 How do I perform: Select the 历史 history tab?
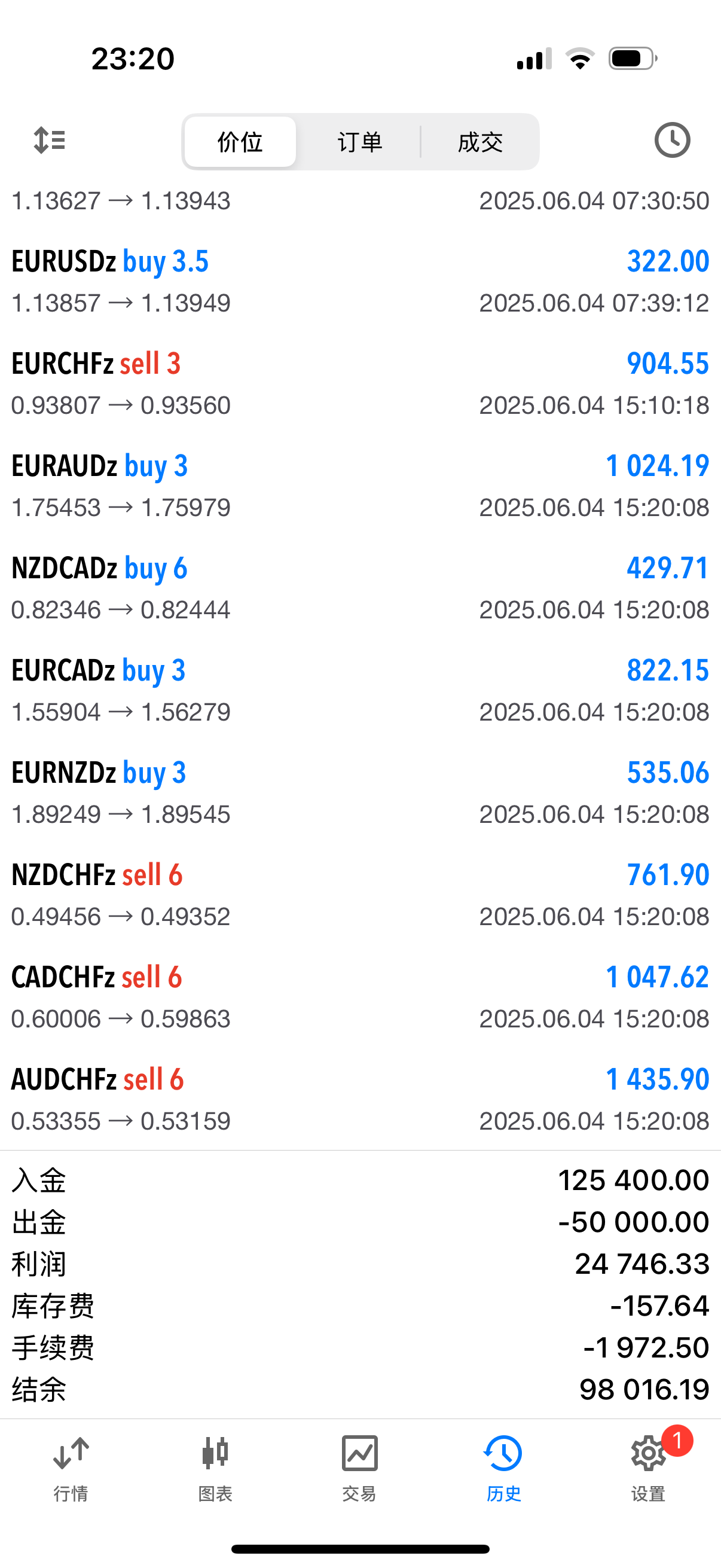(504, 1469)
